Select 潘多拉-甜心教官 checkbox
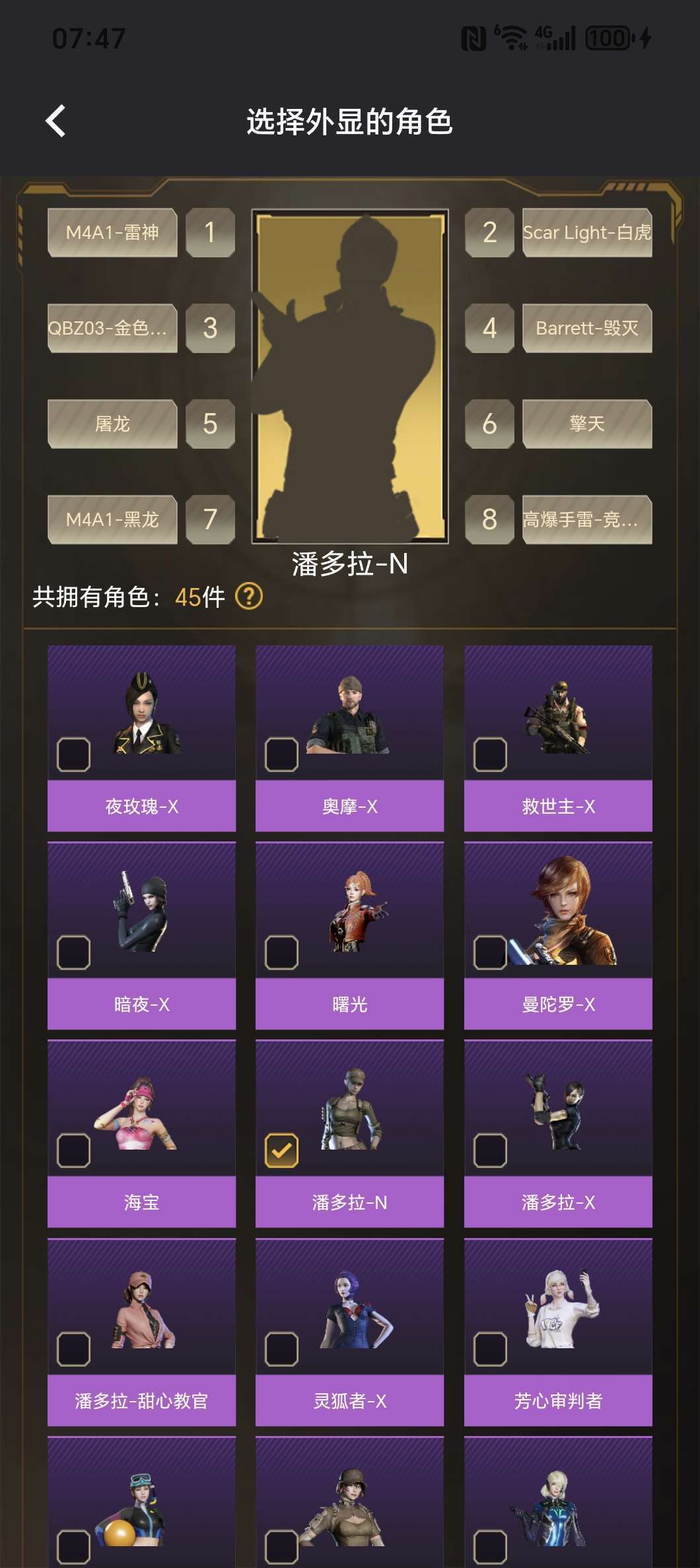700x1568 pixels. point(73,1349)
